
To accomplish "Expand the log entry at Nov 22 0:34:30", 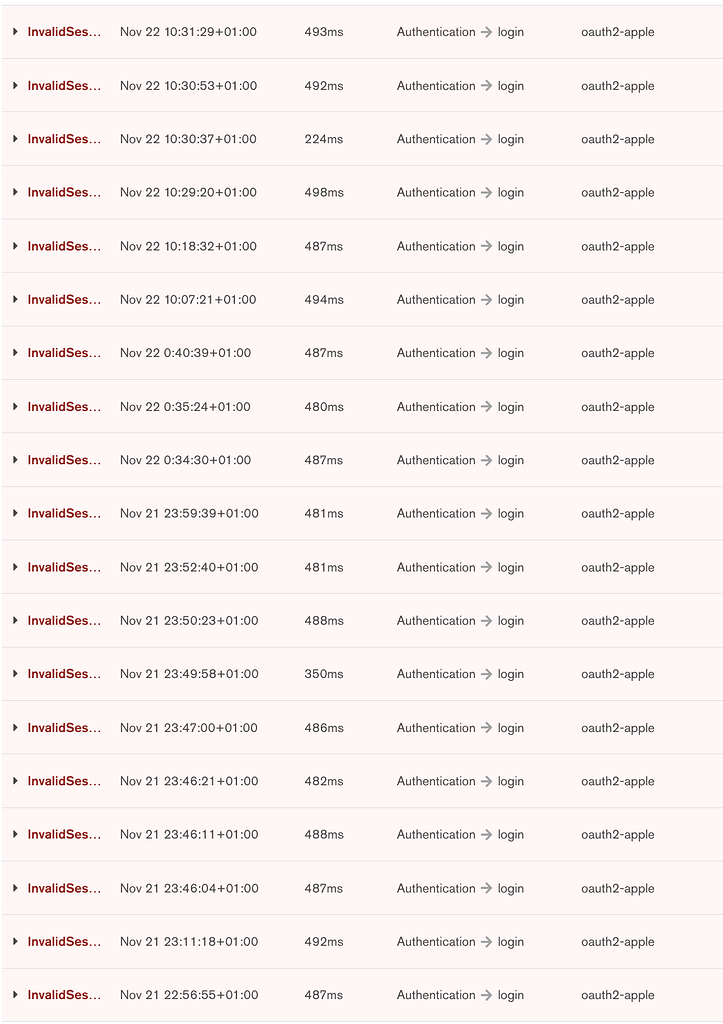I will click(15, 460).
